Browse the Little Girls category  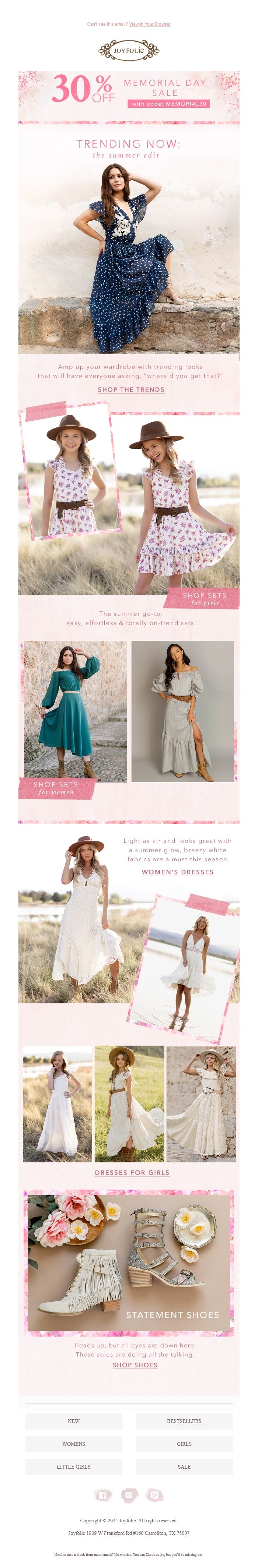coord(73,1467)
